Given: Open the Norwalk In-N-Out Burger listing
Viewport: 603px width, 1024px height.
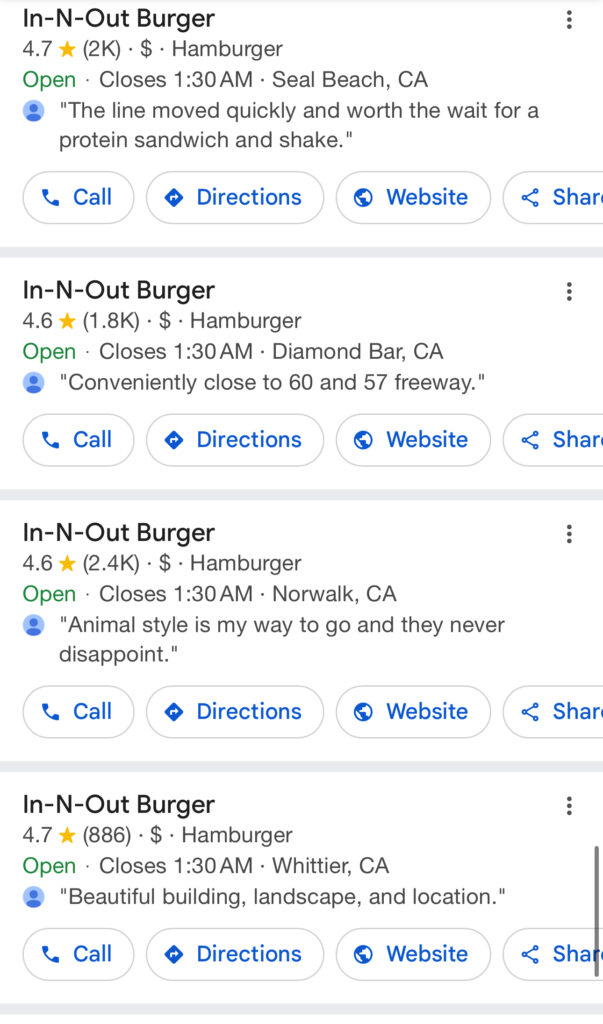Looking at the screenshot, I should 118,532.
